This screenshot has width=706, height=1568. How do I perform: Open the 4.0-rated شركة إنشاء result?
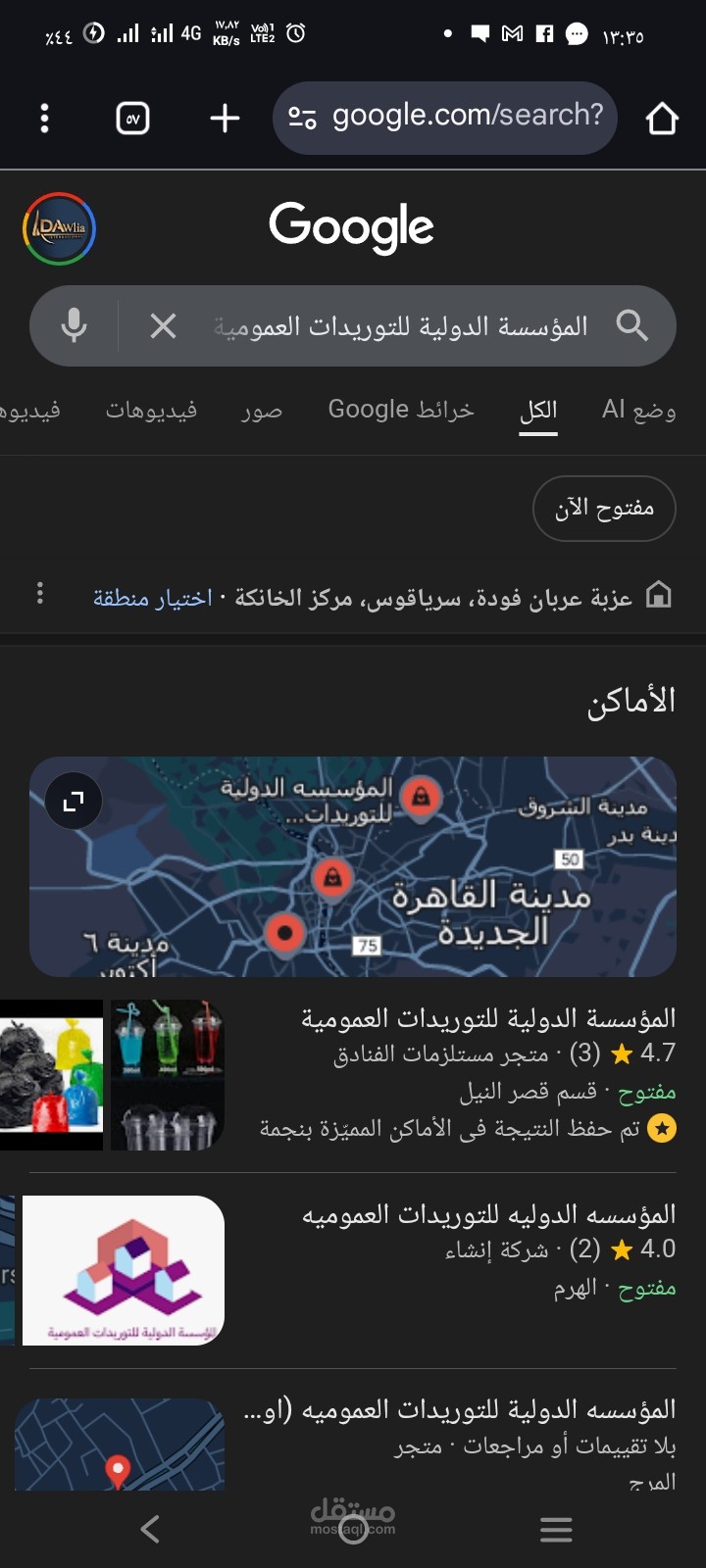[487, 1215]
